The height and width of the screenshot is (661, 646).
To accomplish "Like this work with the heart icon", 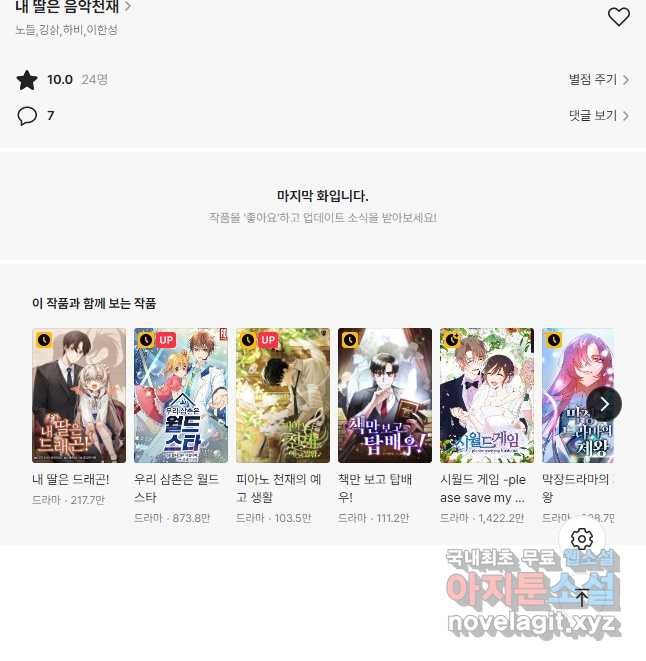I will [x=619, y=17].
